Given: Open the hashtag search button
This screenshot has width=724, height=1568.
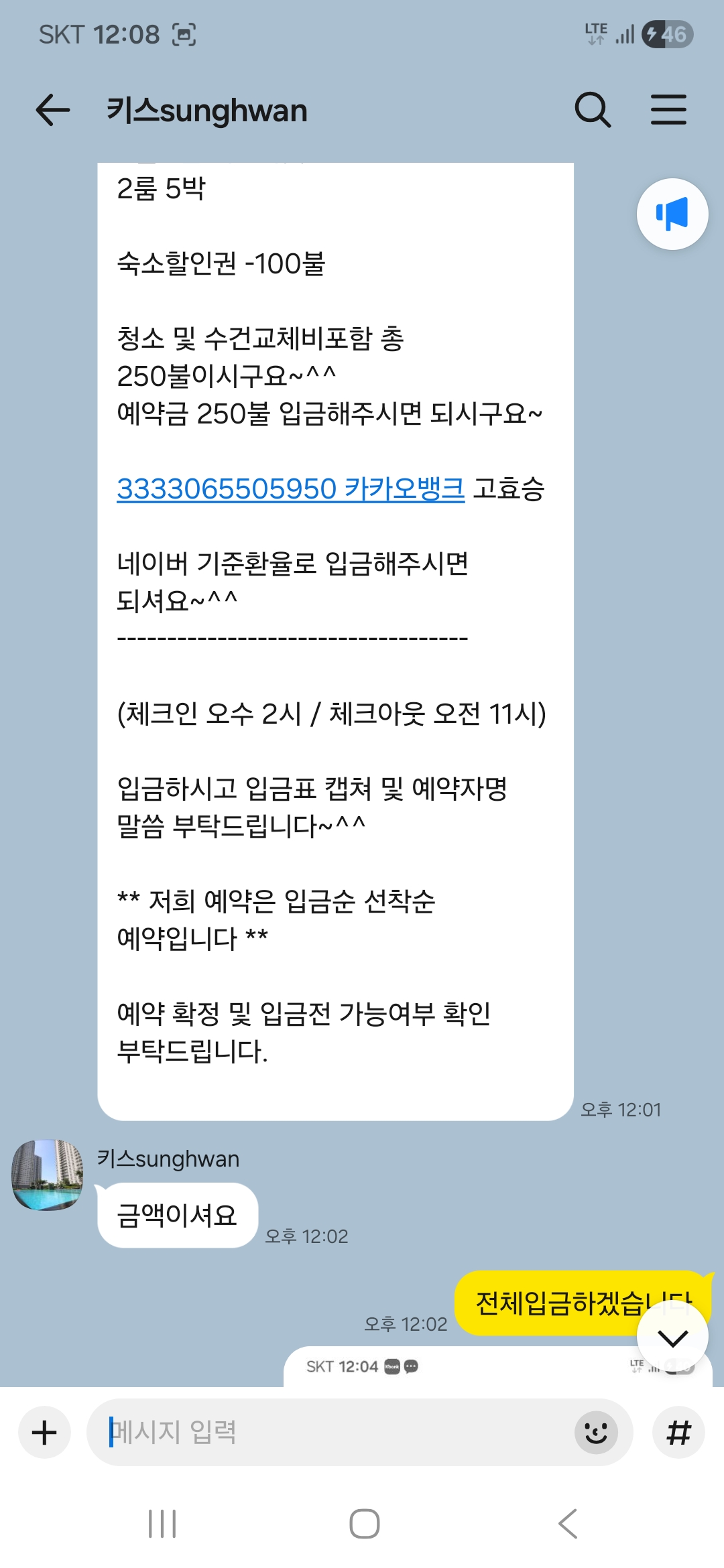Looking at the screenshot, I should point(678,1433).
